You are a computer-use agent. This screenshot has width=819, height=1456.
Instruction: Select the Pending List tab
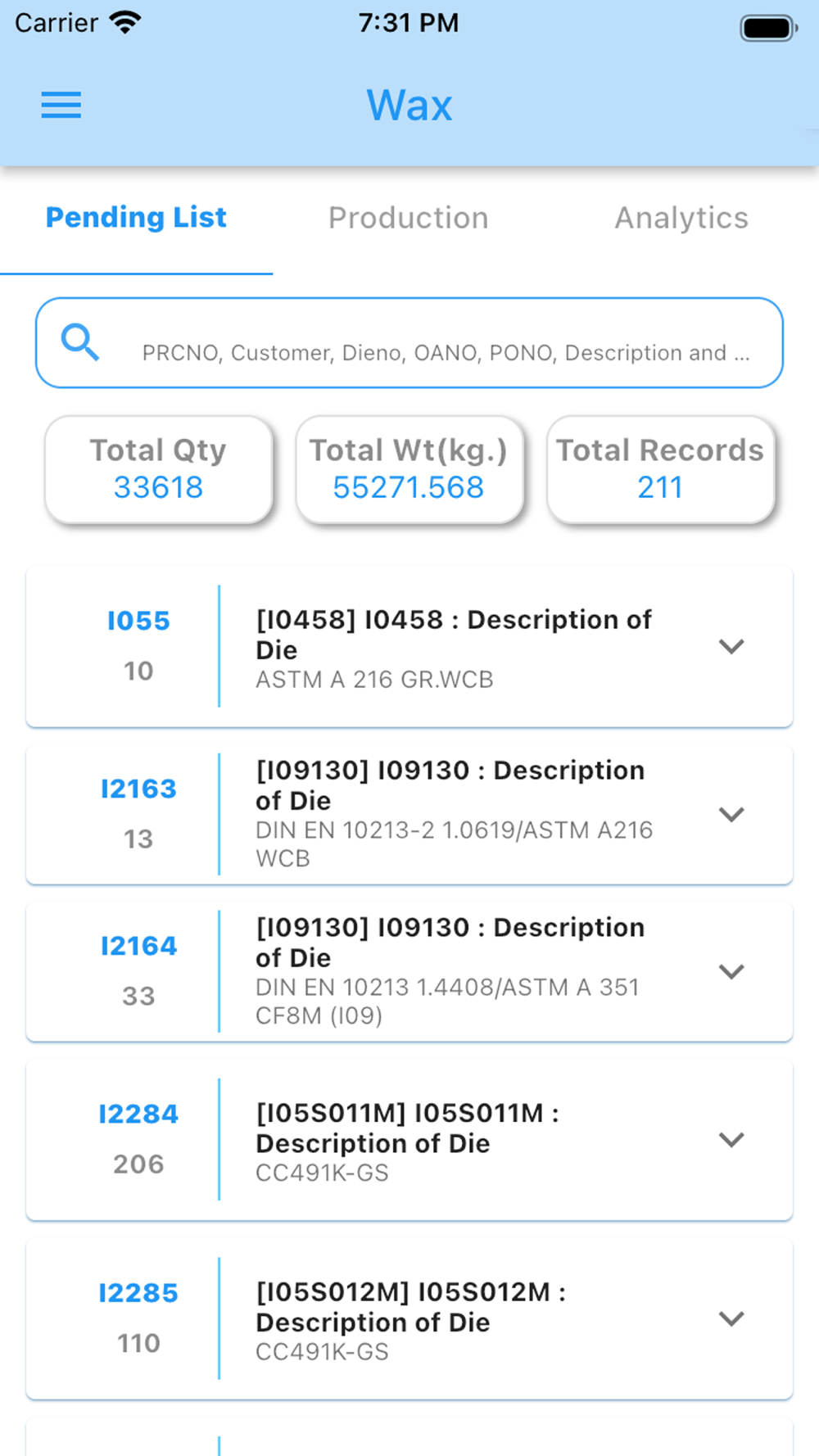(136, 218)
